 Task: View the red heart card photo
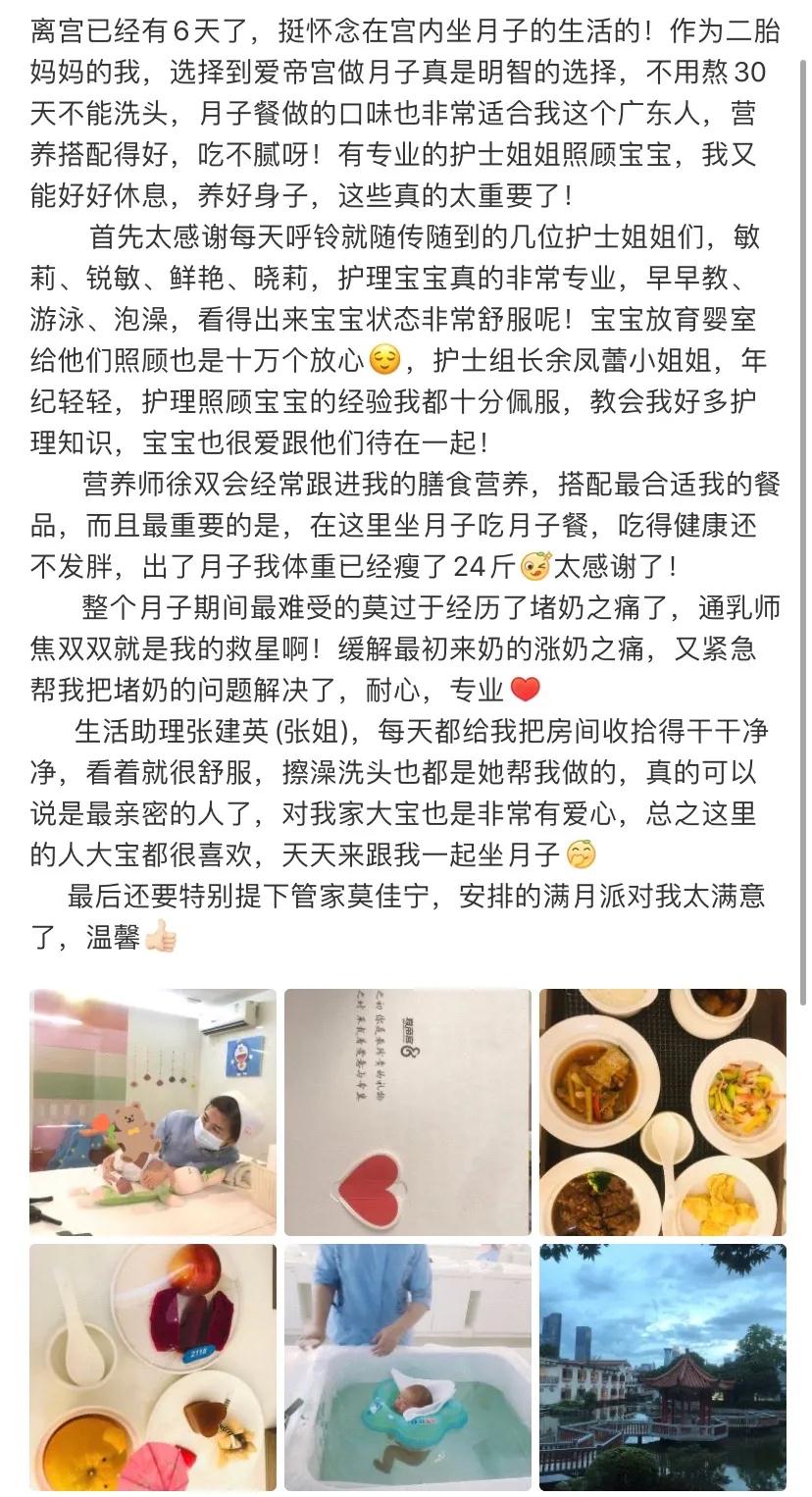[407, 1111]
